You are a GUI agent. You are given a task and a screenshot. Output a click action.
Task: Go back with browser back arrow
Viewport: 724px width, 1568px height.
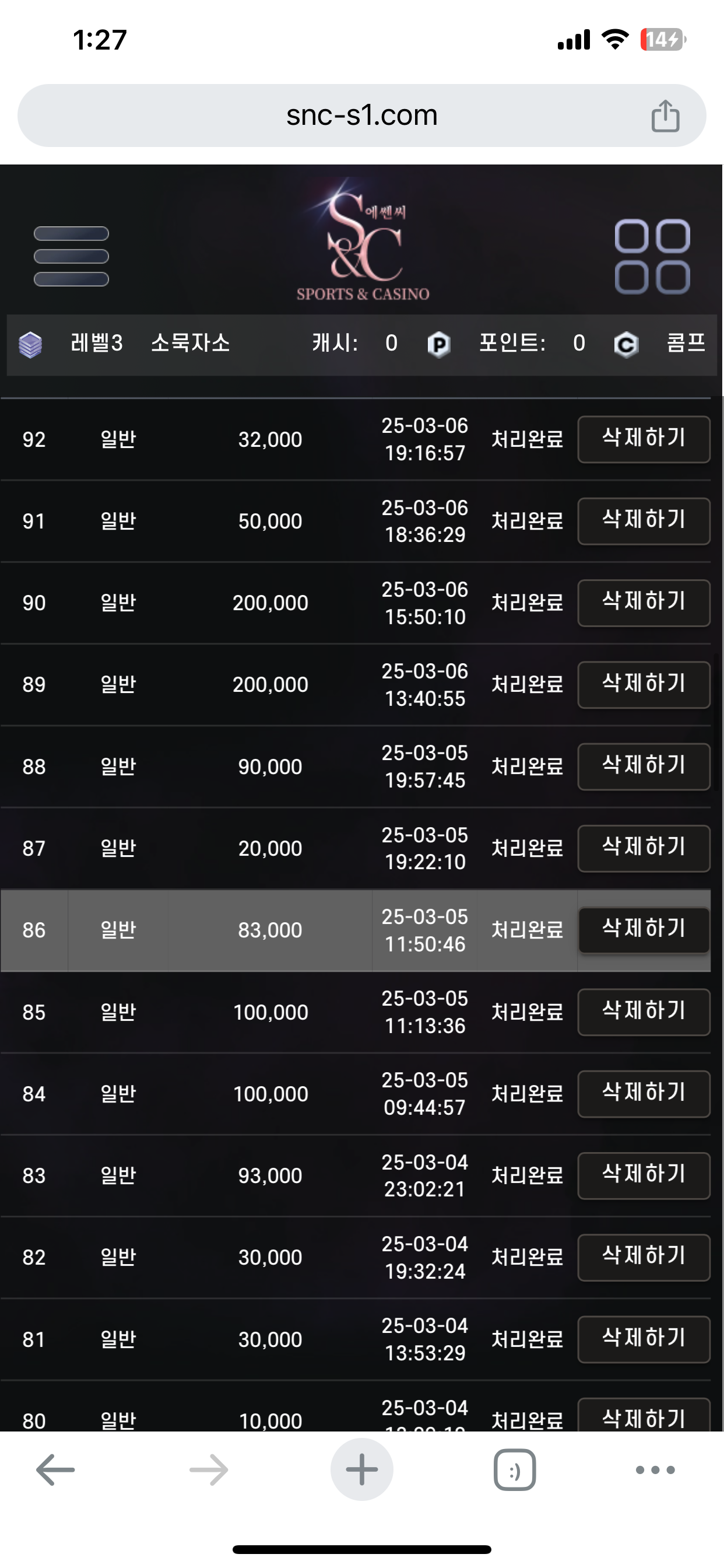click(x=55, y=1470)
